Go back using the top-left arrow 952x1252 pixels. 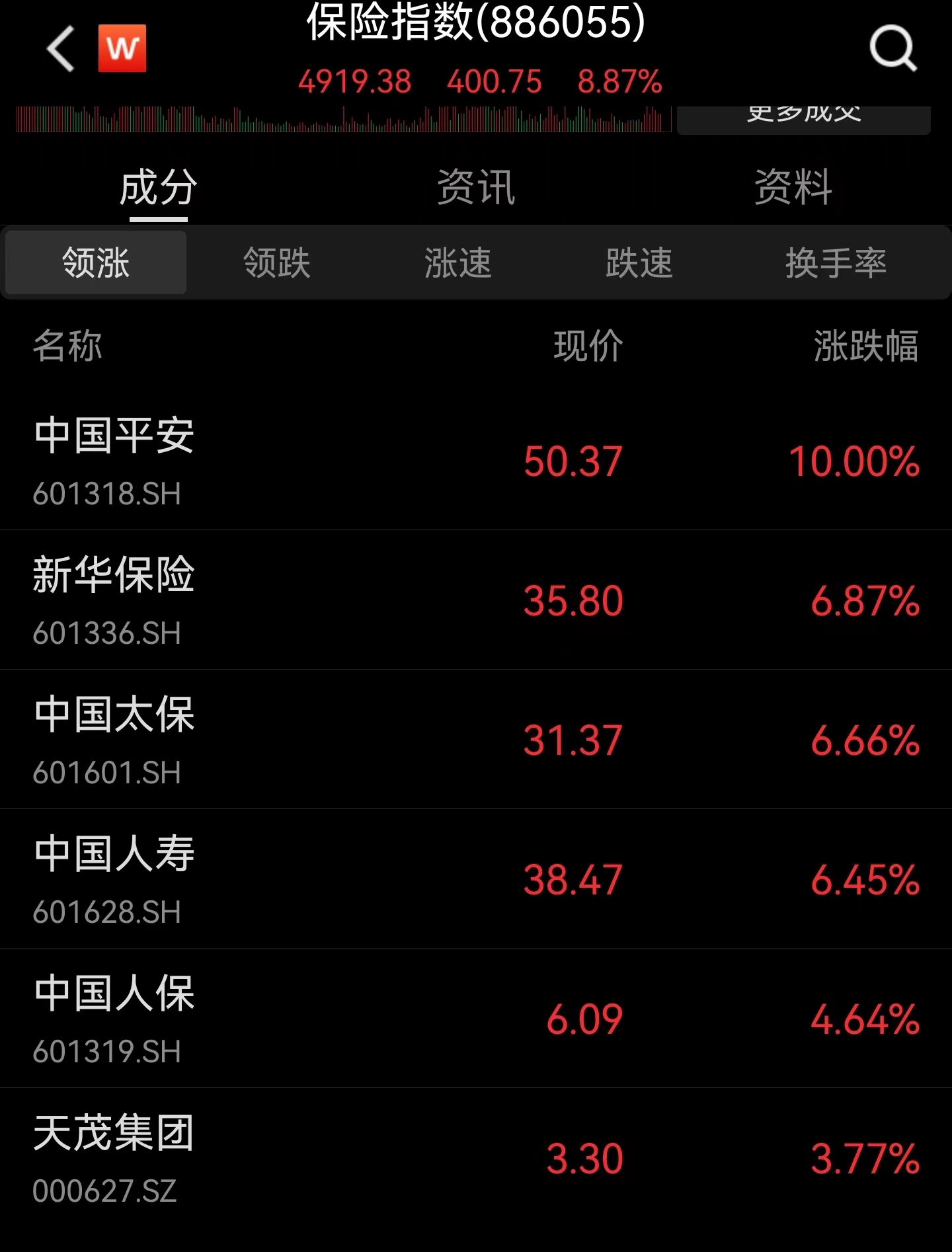point(61,49)
